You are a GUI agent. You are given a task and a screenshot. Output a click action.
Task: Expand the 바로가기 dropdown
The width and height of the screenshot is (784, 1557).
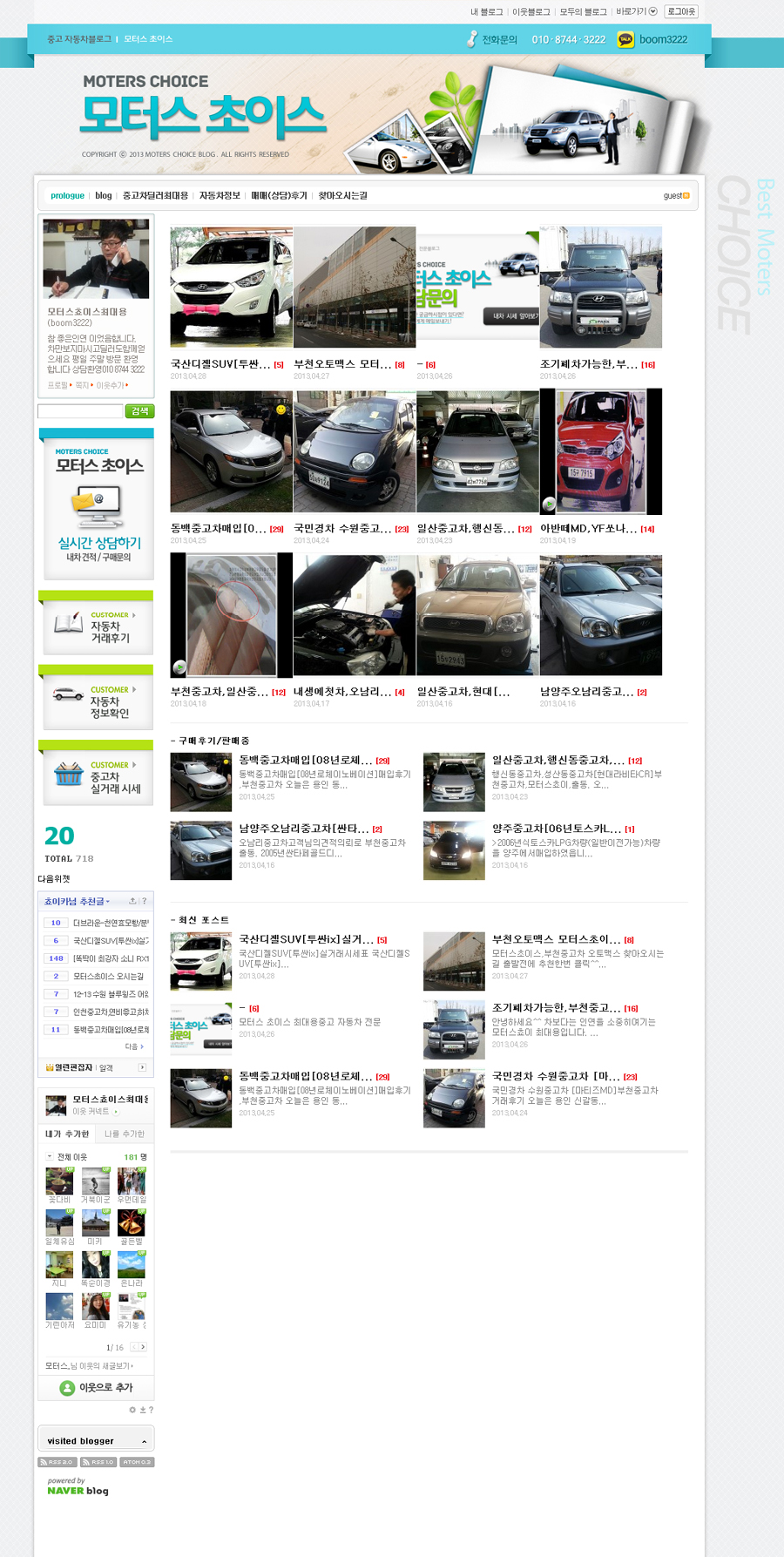click(637, 11)
